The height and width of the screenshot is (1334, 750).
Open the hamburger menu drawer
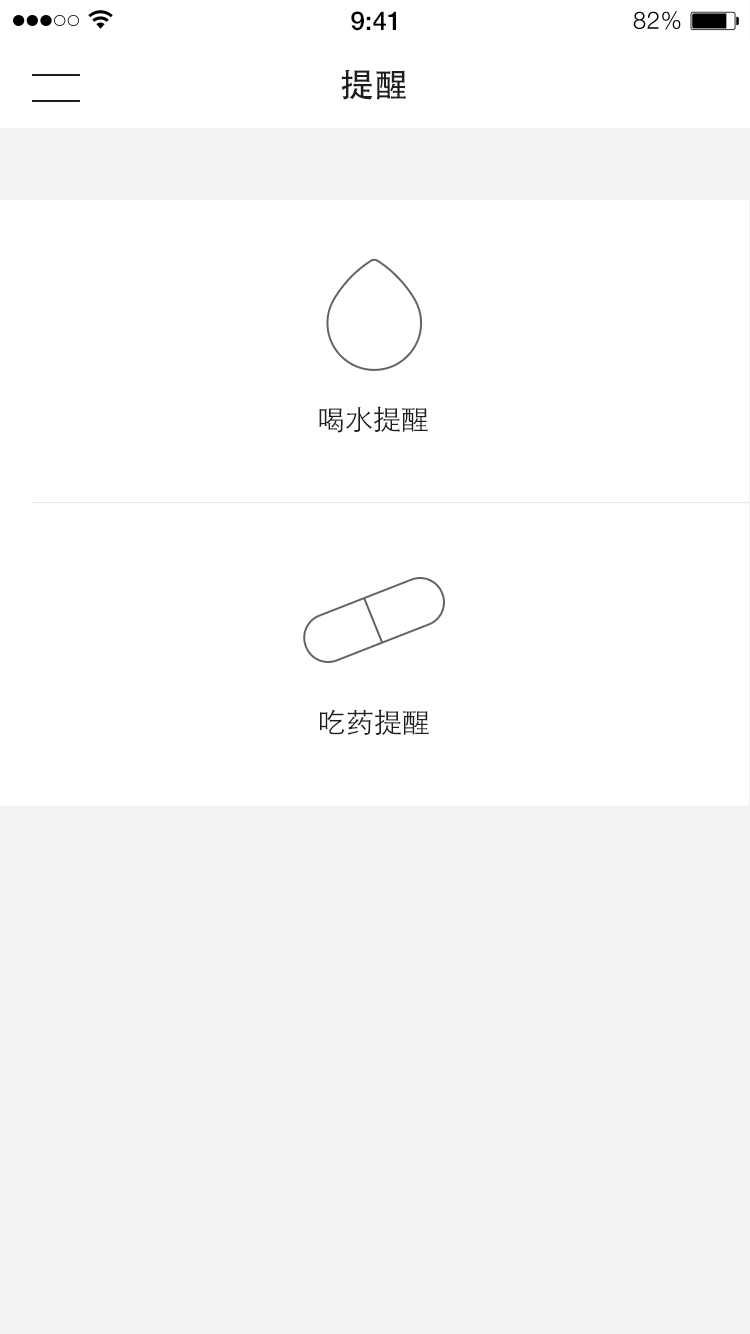[56, 88]
